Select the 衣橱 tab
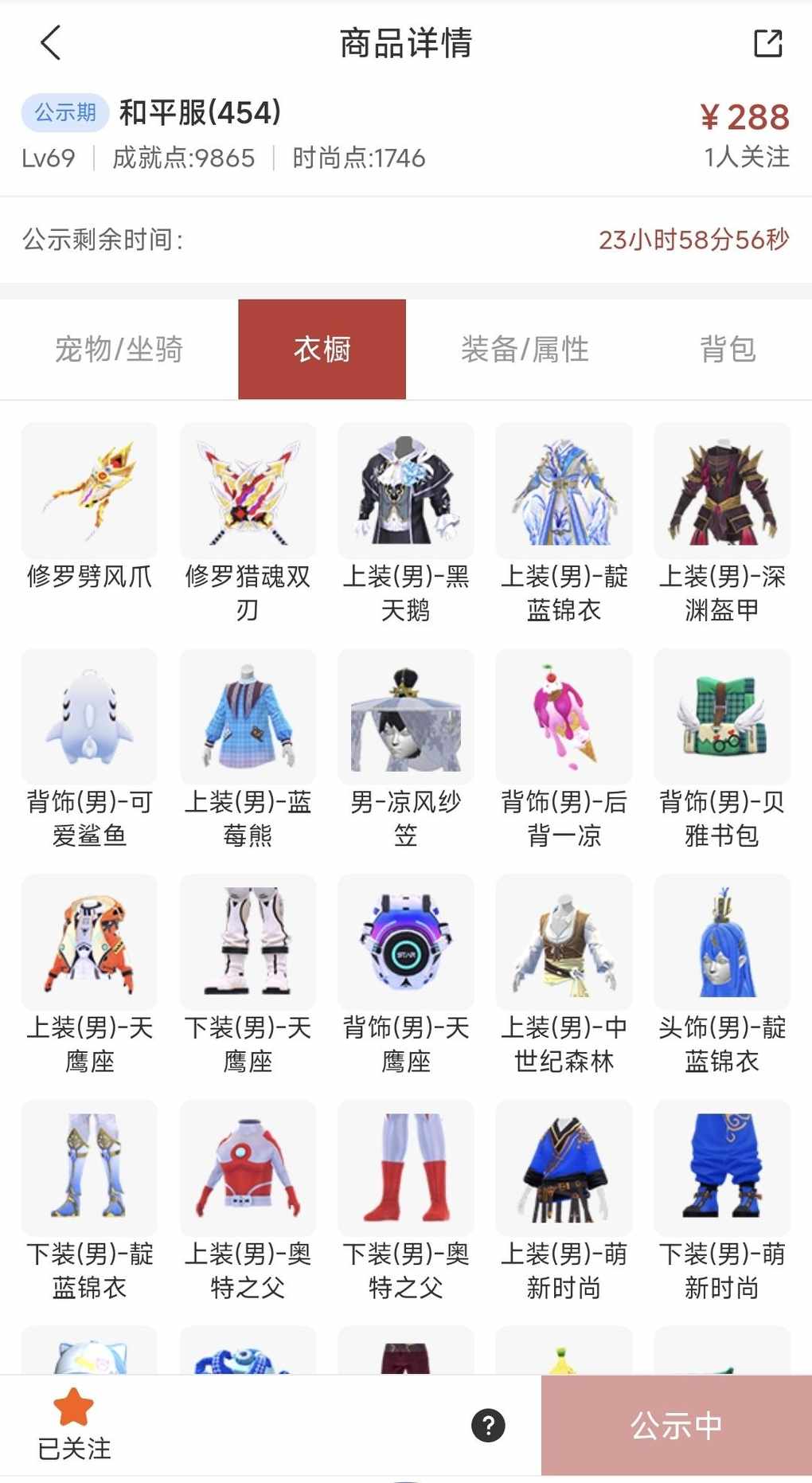 (x=322, y=349)
